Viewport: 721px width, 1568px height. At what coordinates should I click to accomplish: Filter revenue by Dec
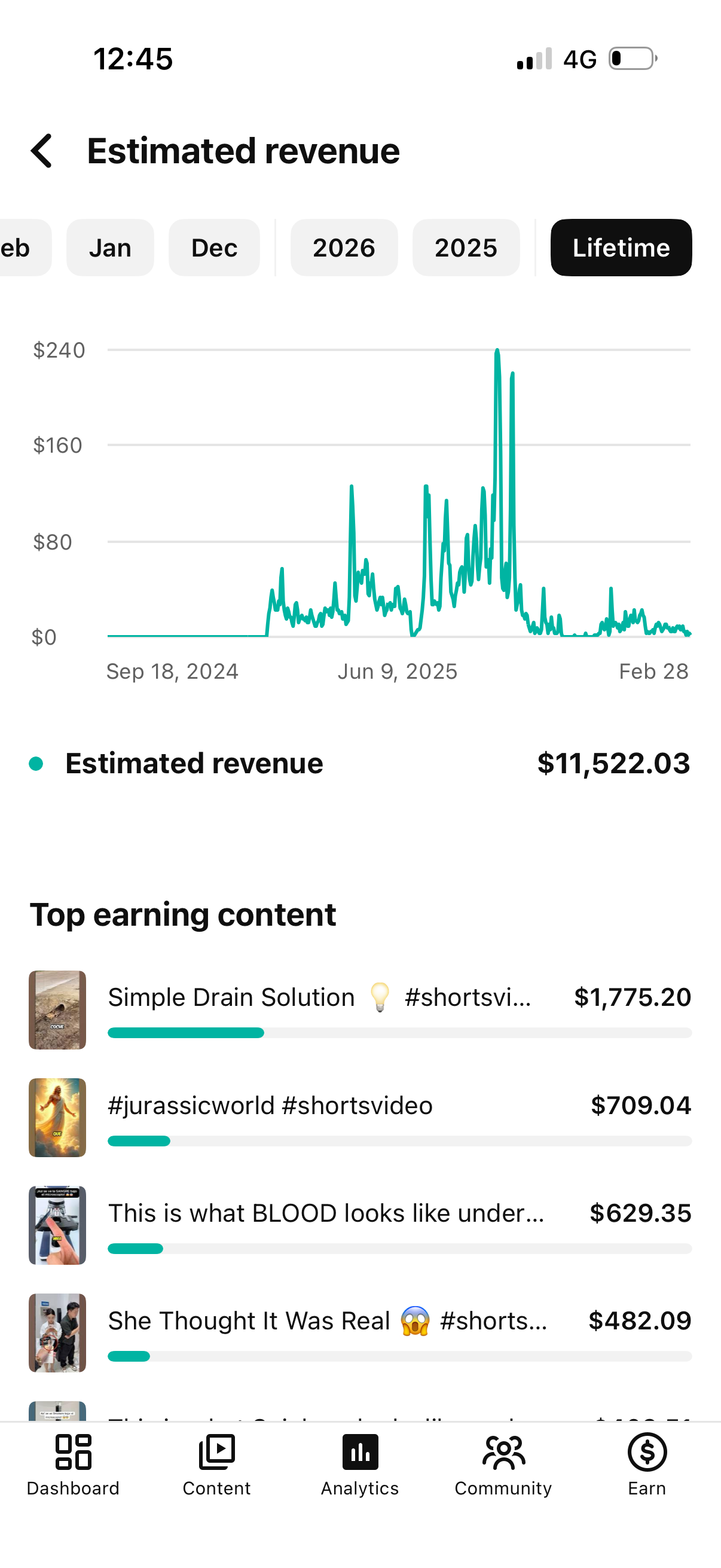(x=214, y=248)
